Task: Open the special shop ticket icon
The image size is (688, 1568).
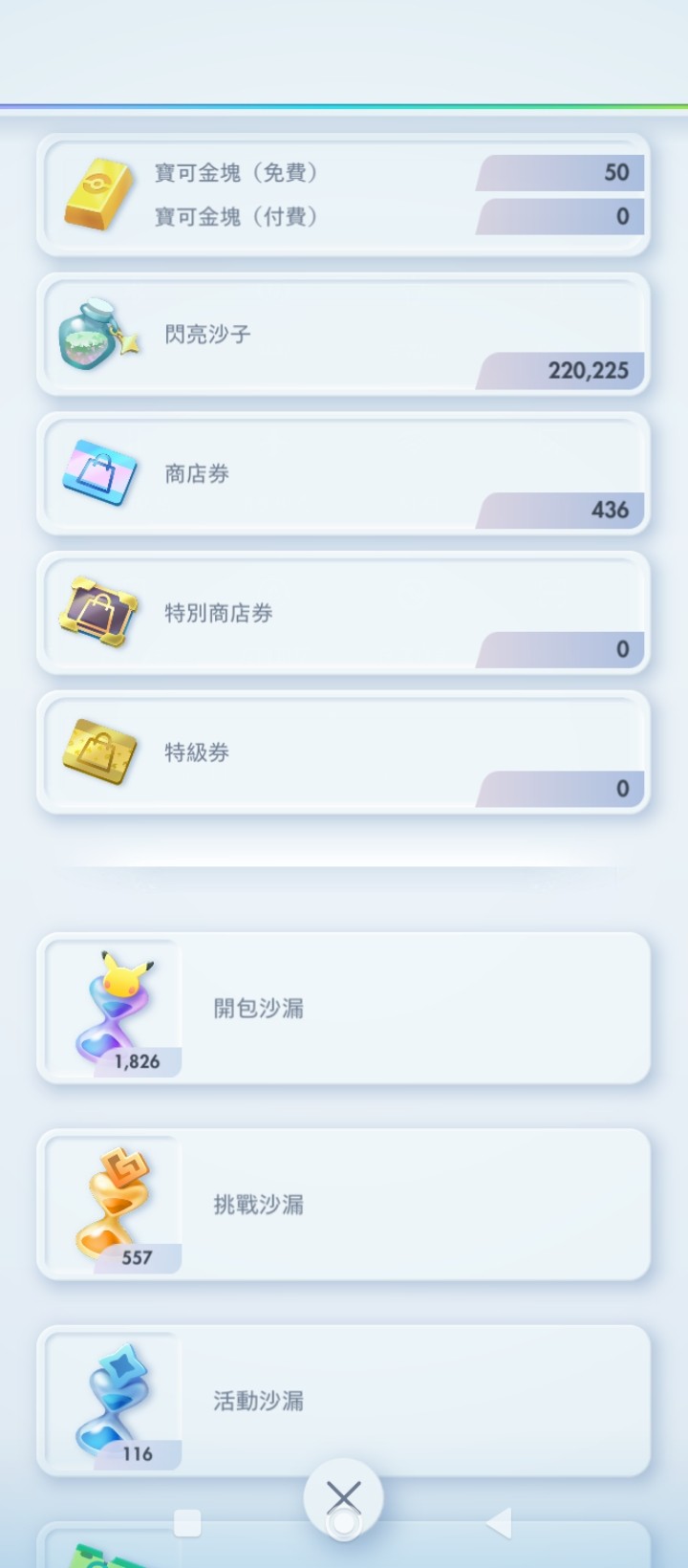Action: click(98, 613)
